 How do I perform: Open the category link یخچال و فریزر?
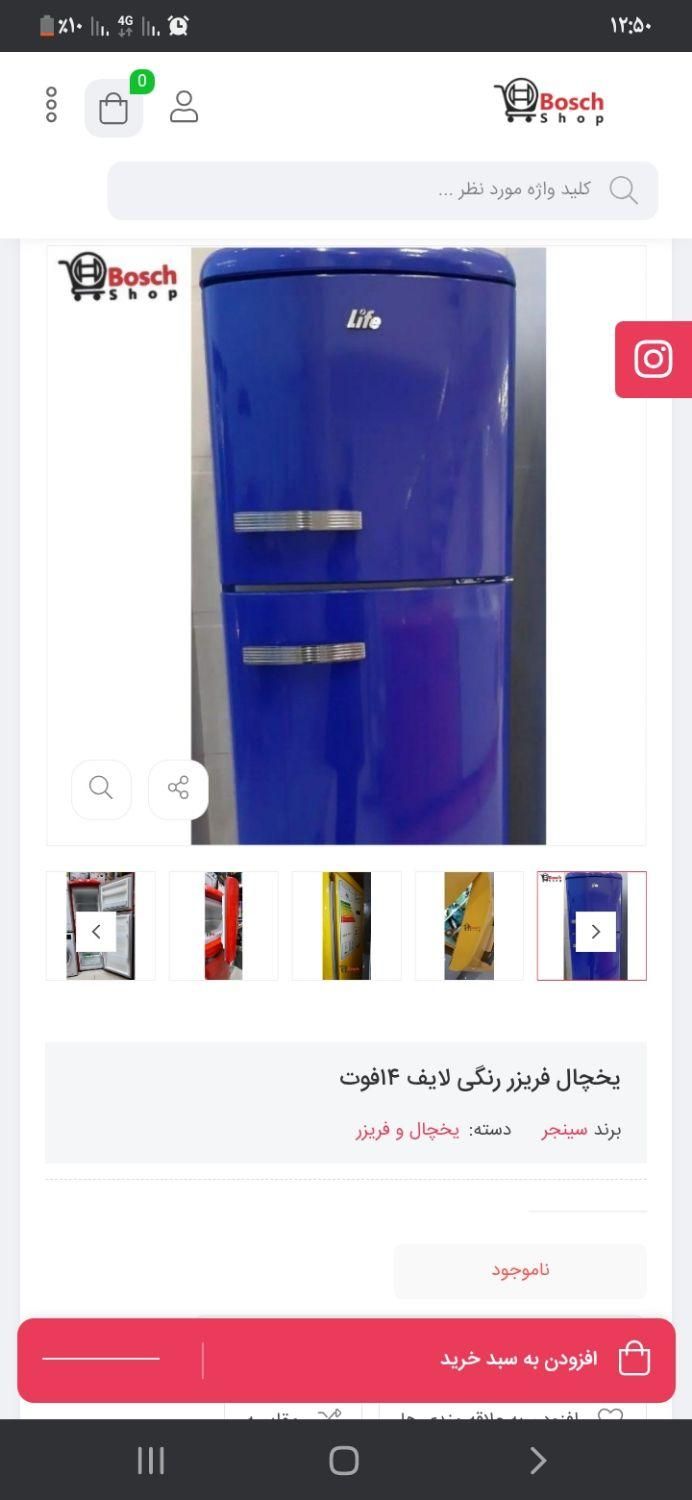(x=407, y=1130)
